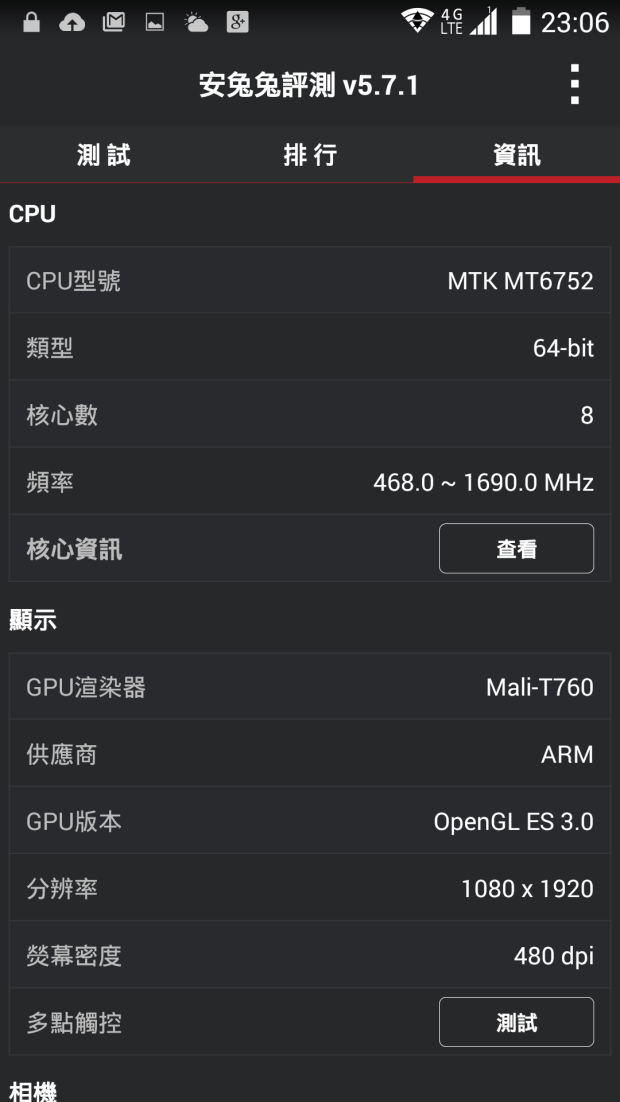The width and height of the screenshot is (620, 1102).
Task: Switch to the 測試 tab
Action: pyautogui.click(x=104, y=155)
